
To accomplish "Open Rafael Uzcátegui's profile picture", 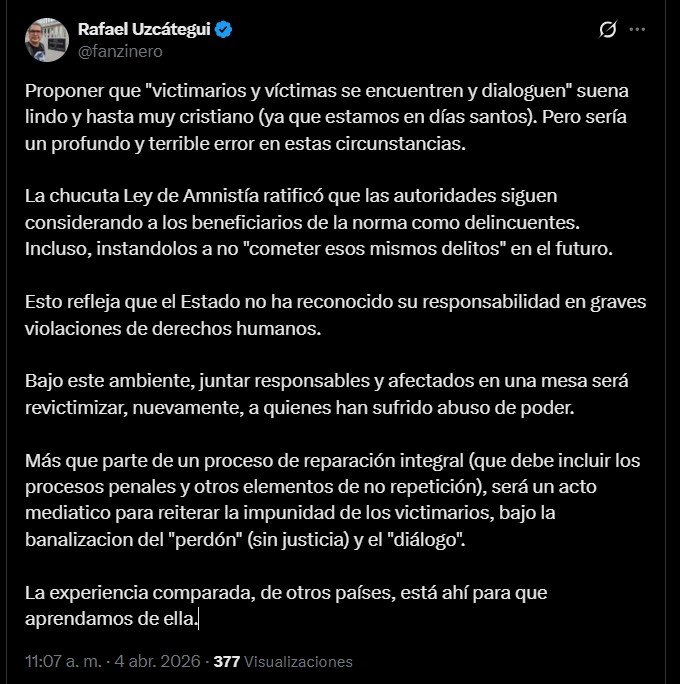I will 47,39.
